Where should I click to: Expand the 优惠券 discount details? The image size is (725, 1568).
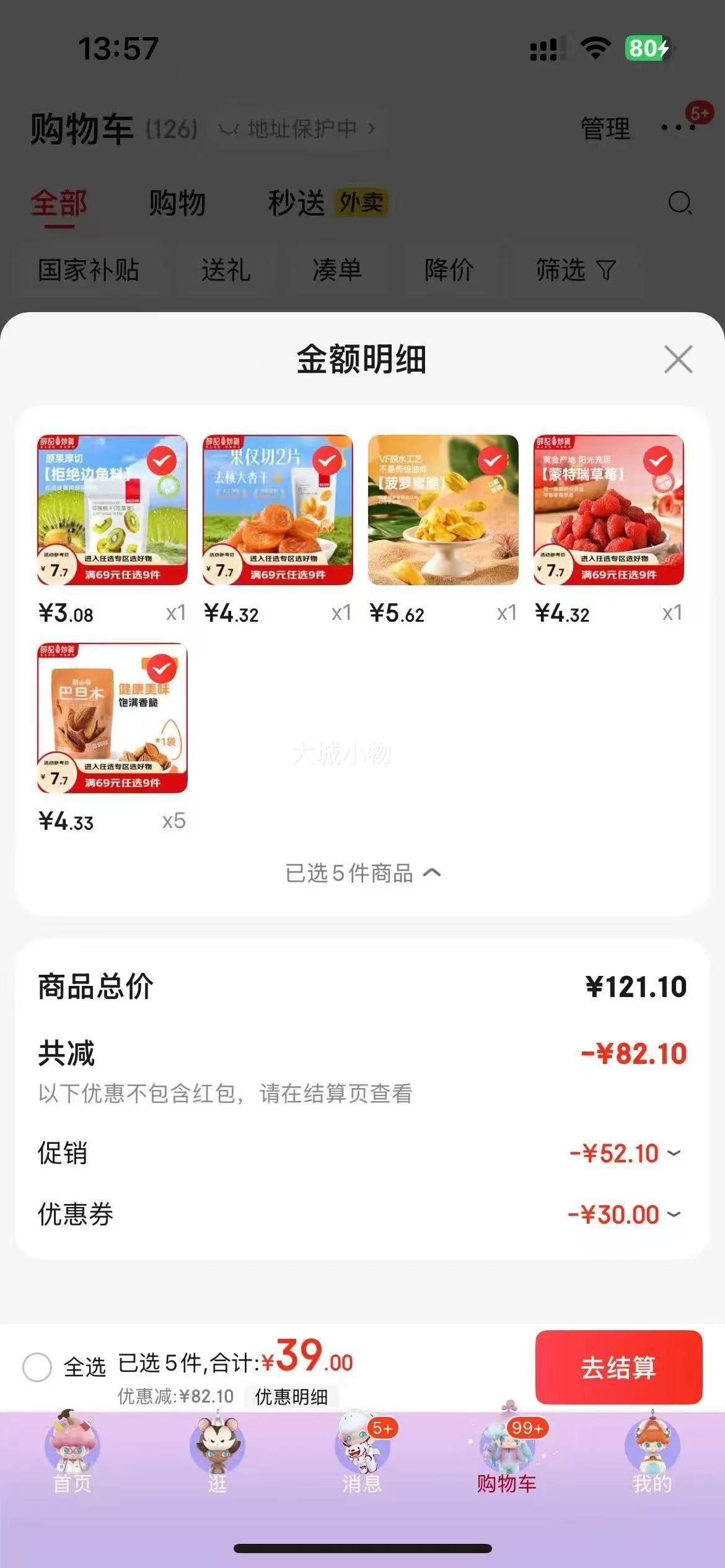click(x=624, y=1214)
